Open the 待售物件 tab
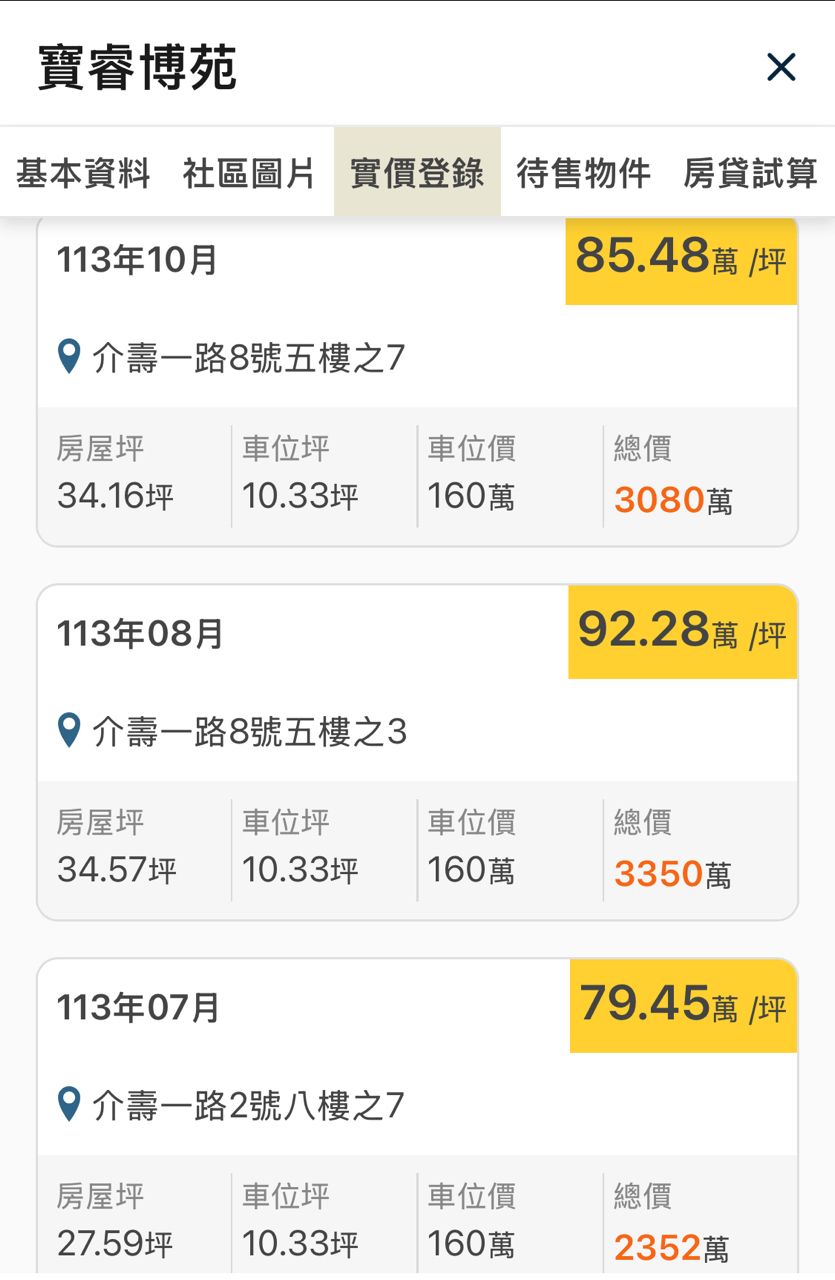Viewport: 835px width, 1280px height. click(584, 173)
